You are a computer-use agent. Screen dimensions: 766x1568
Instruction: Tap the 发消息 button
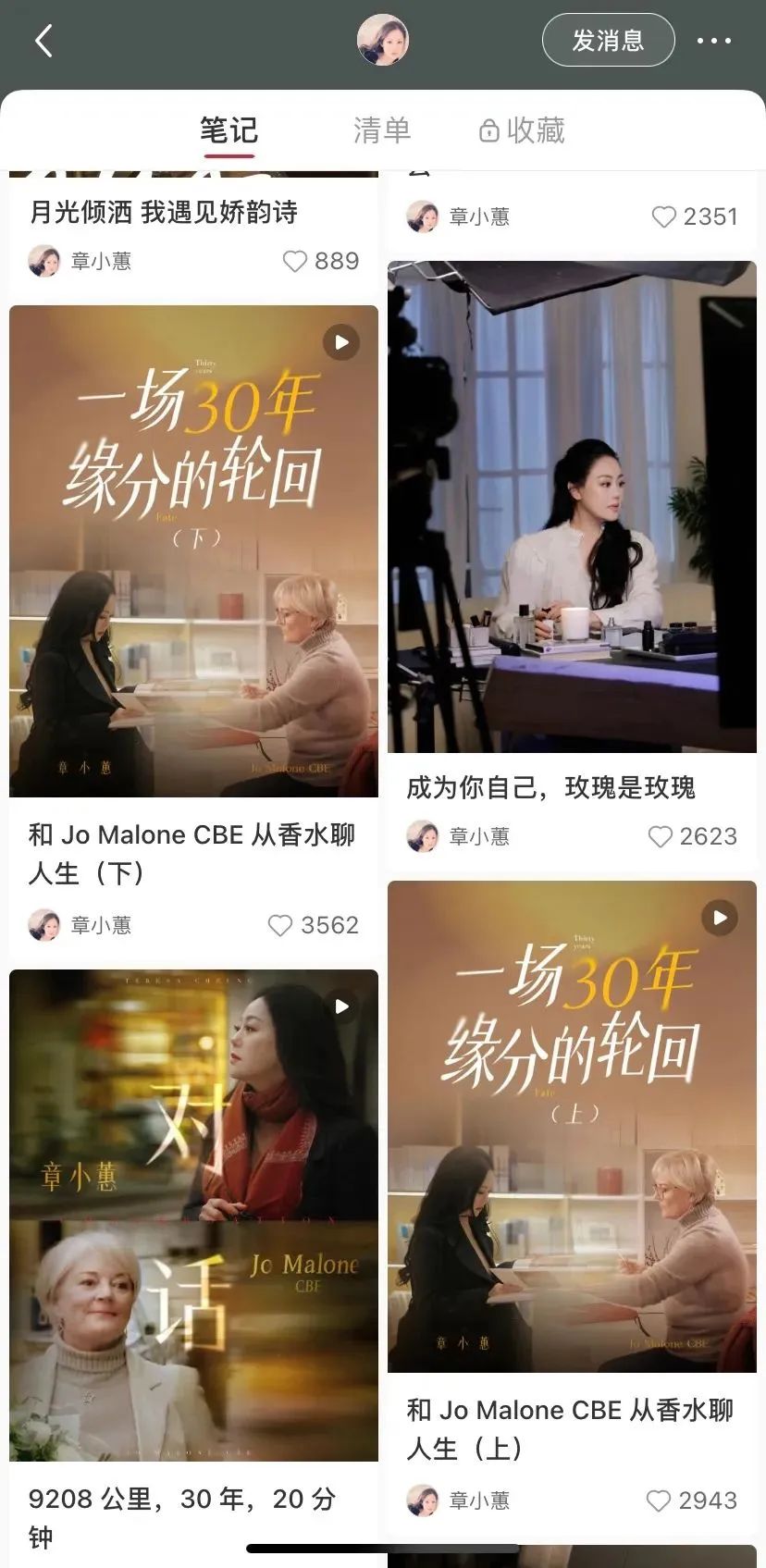pyautogui.click(x=608, y=40)
